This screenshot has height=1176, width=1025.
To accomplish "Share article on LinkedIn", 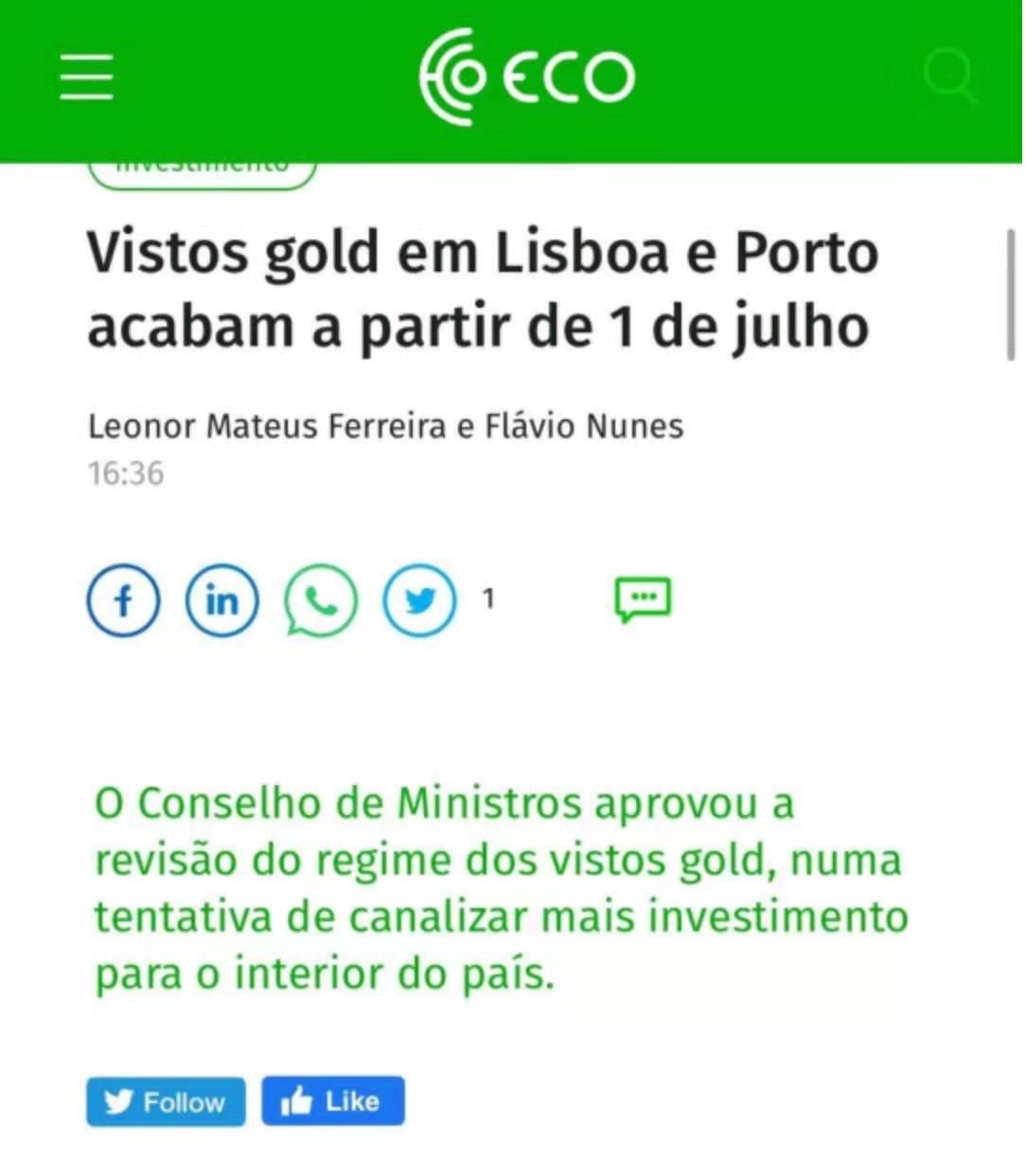I will [221, 600].
